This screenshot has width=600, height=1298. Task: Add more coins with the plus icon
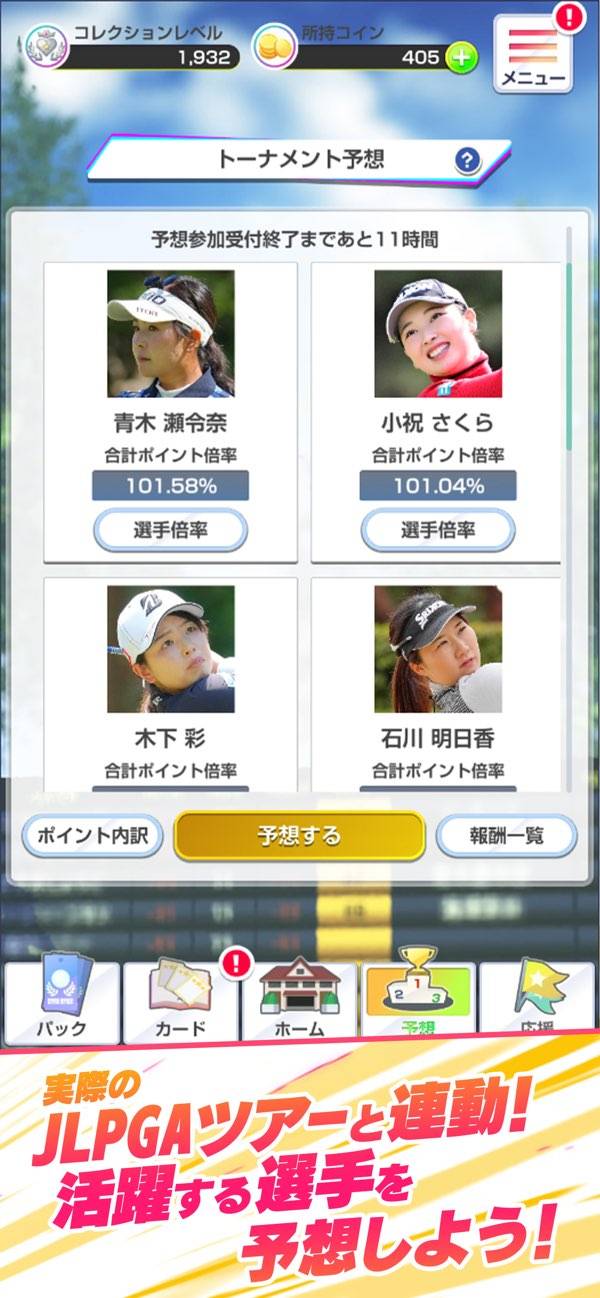pyautogui.click(x=461, y=58)
